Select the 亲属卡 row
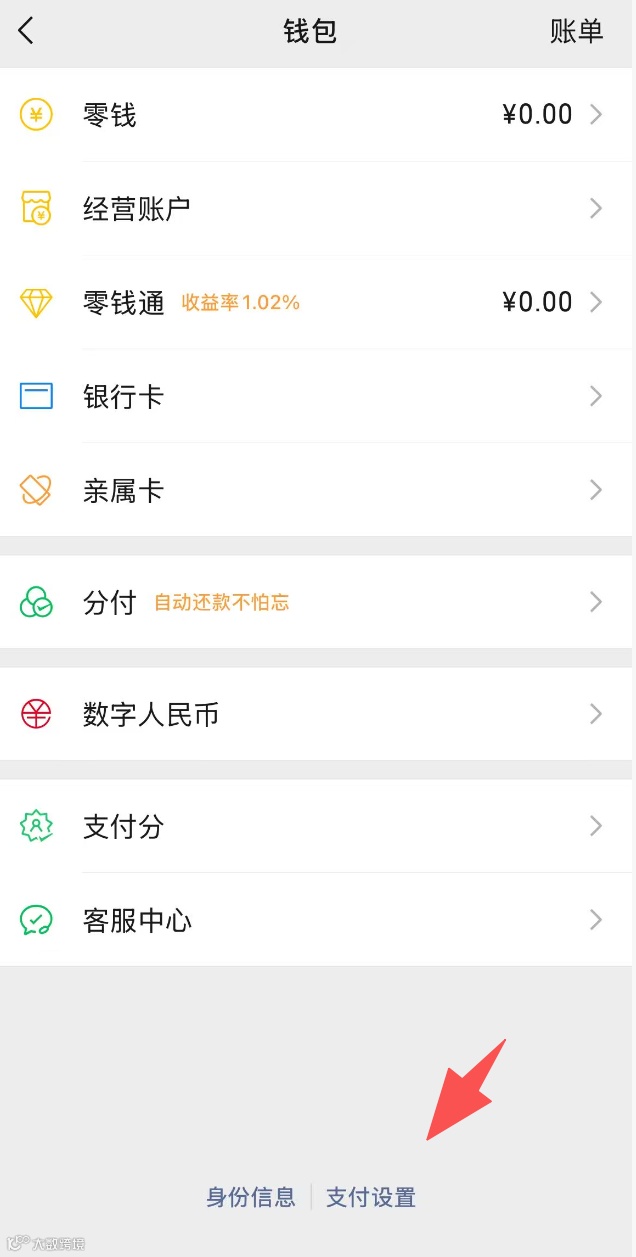 pos(316,491)
